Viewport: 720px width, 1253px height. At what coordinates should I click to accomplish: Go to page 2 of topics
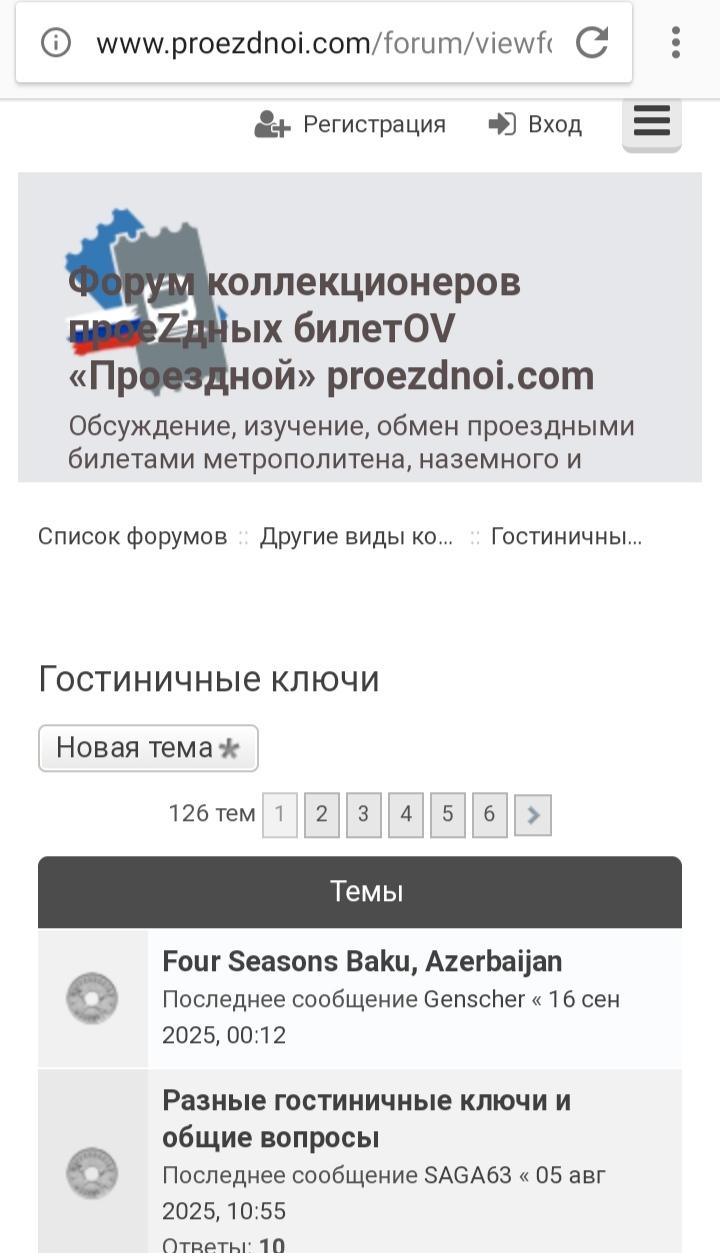[321, 815]
